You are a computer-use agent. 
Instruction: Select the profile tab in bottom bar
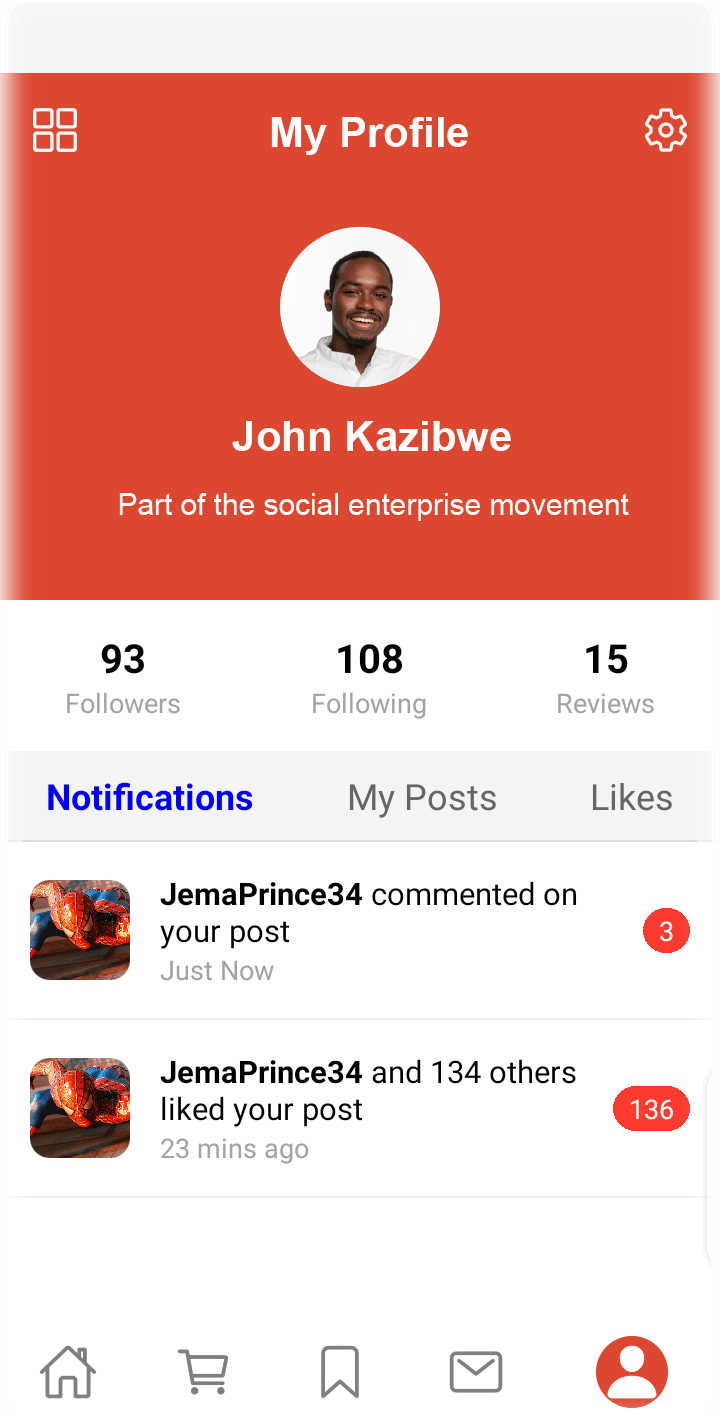click(x=632, y=1372)
